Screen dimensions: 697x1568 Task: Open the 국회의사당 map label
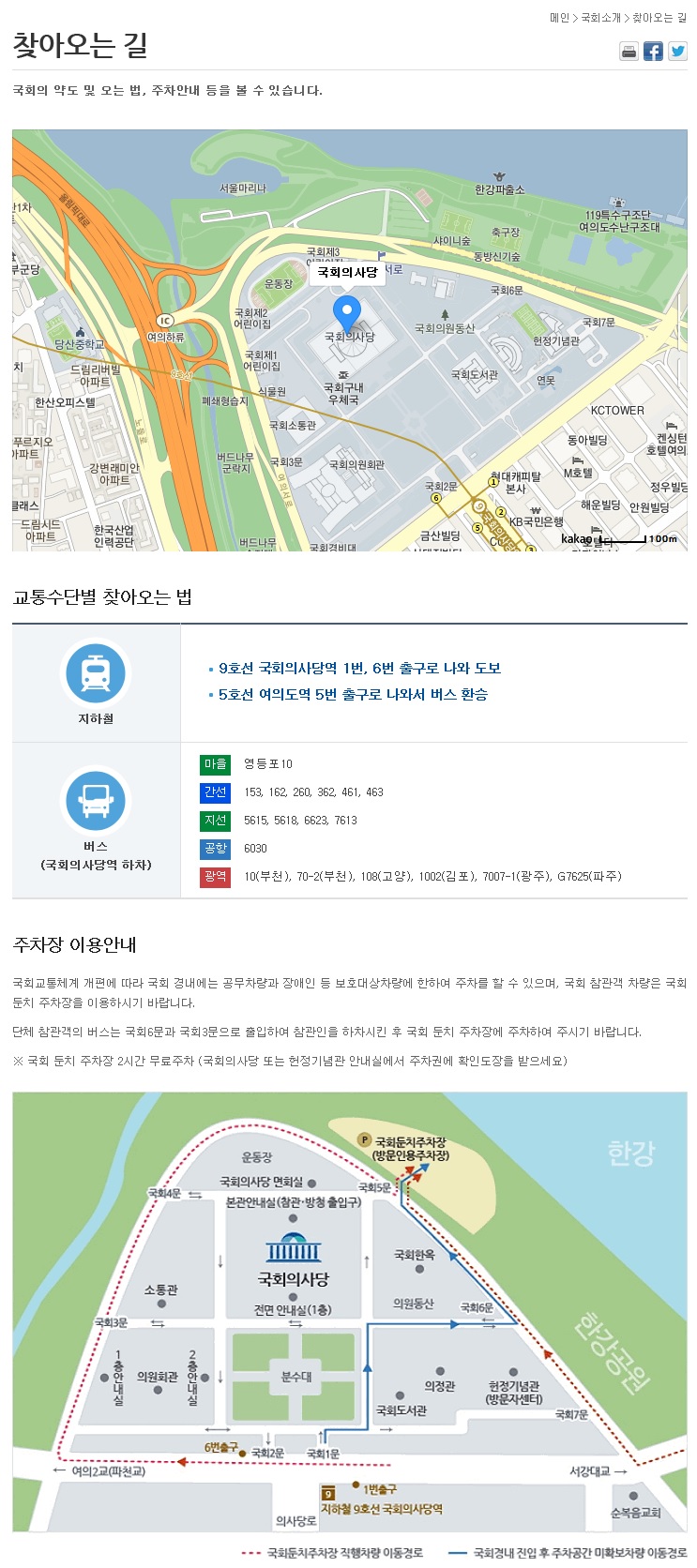[x=347, y=272]
